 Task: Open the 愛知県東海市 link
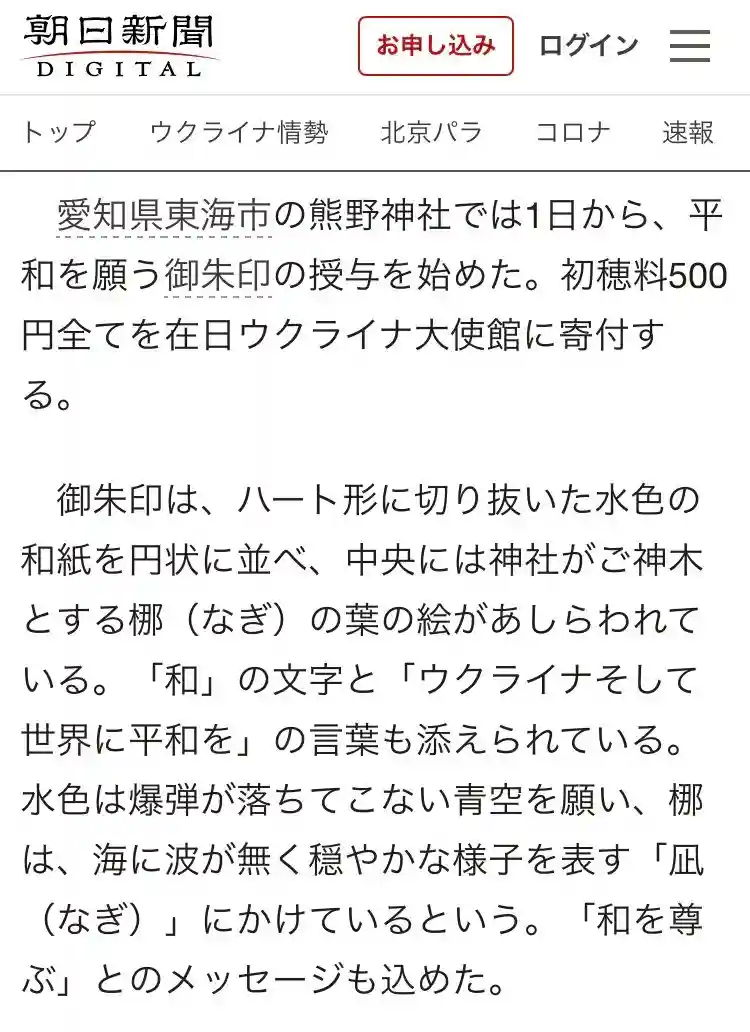pyautogui.click(x=164, y=216)
